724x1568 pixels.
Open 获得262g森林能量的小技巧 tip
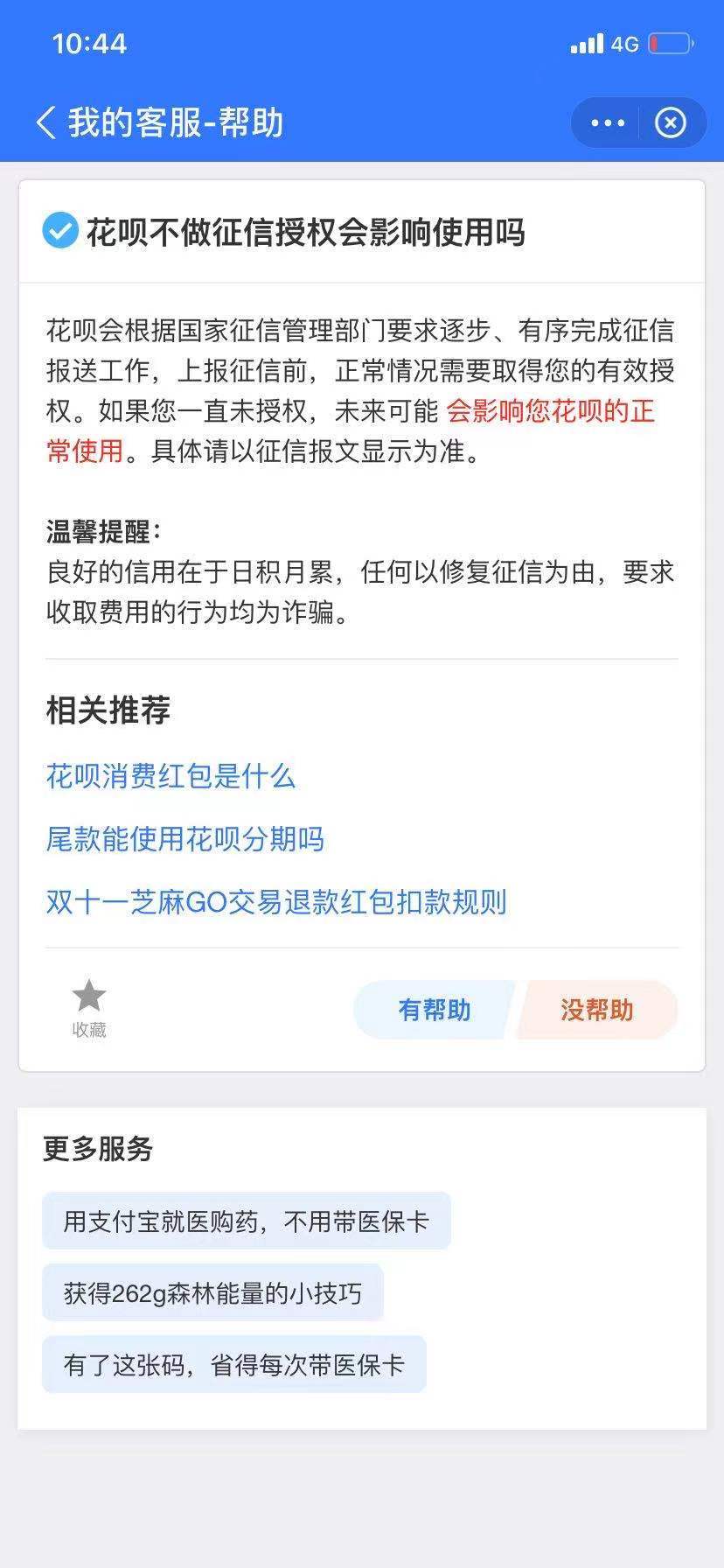pos(212,1292)
